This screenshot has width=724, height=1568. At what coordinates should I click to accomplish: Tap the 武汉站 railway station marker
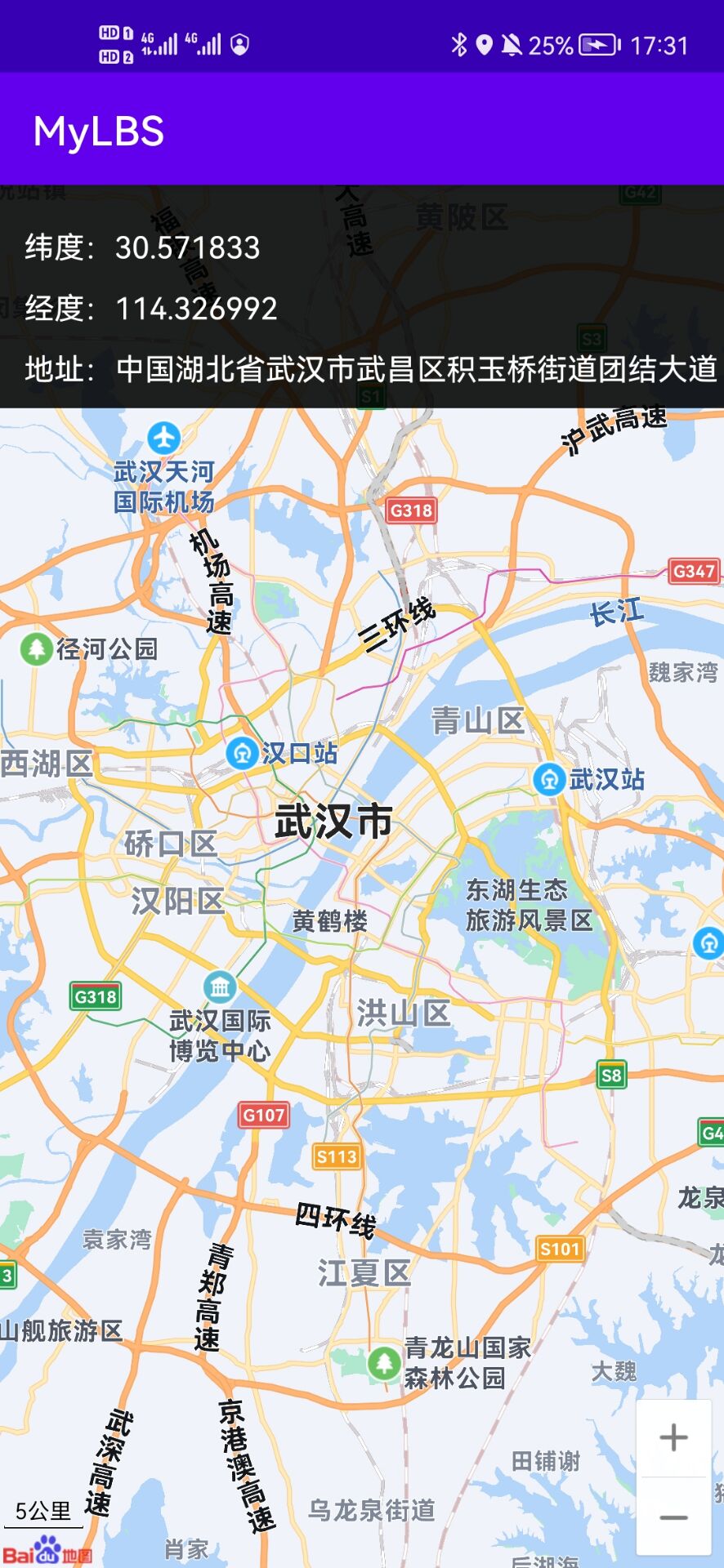click(x=549, y=779)
